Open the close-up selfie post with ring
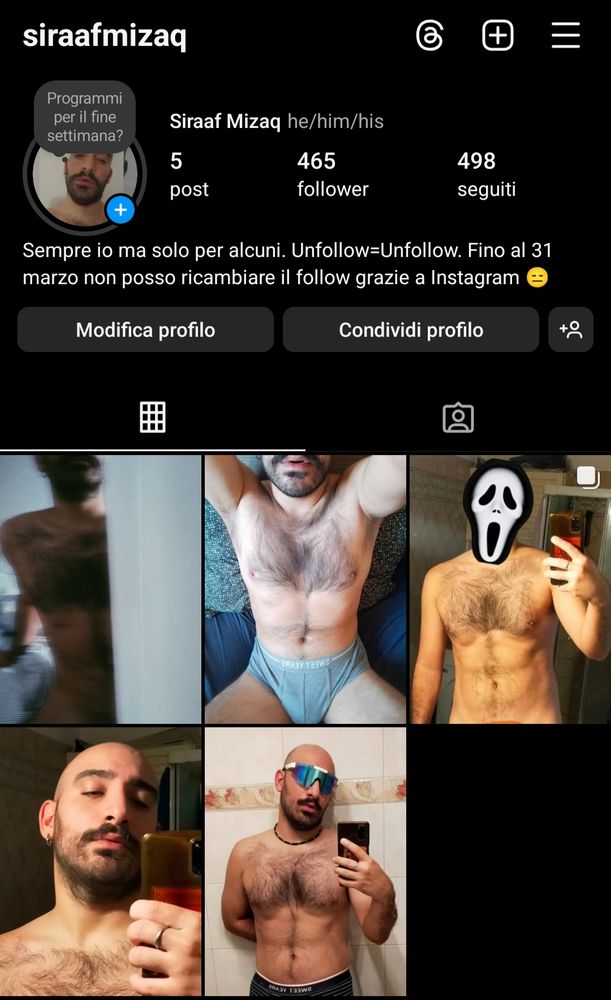The width and height of the screenshot is (611, 1000). [100, 861]
